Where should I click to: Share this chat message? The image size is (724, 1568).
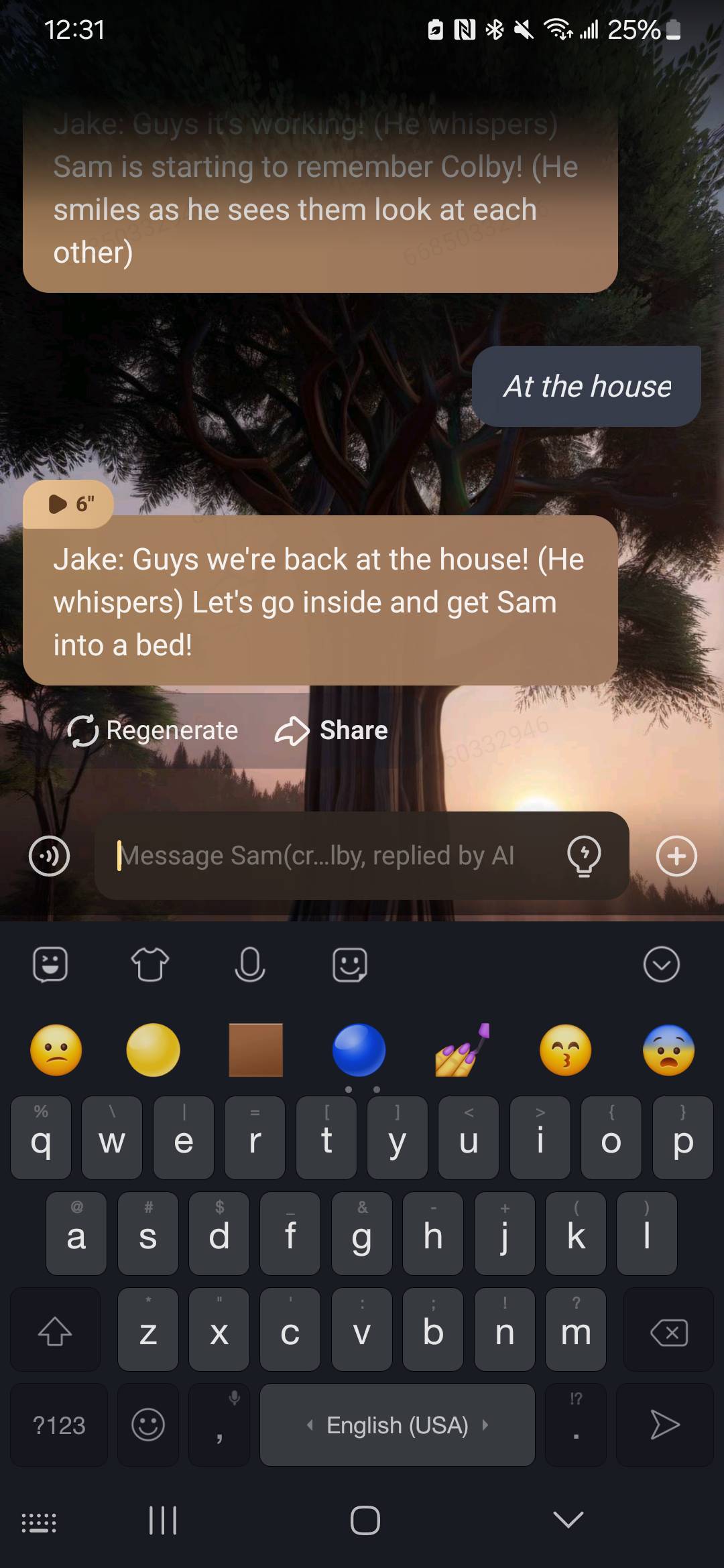(331, 730)
